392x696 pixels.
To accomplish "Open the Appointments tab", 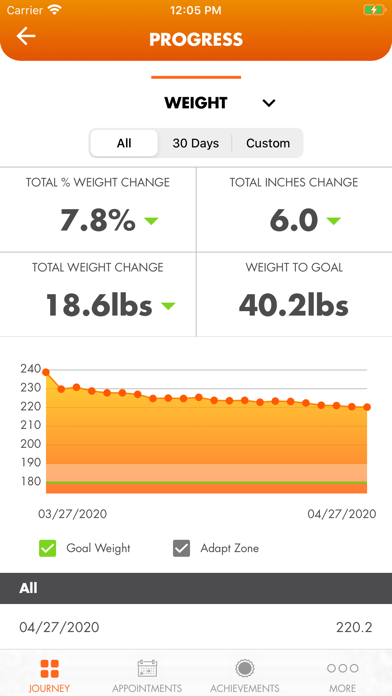I will (147, 676).
